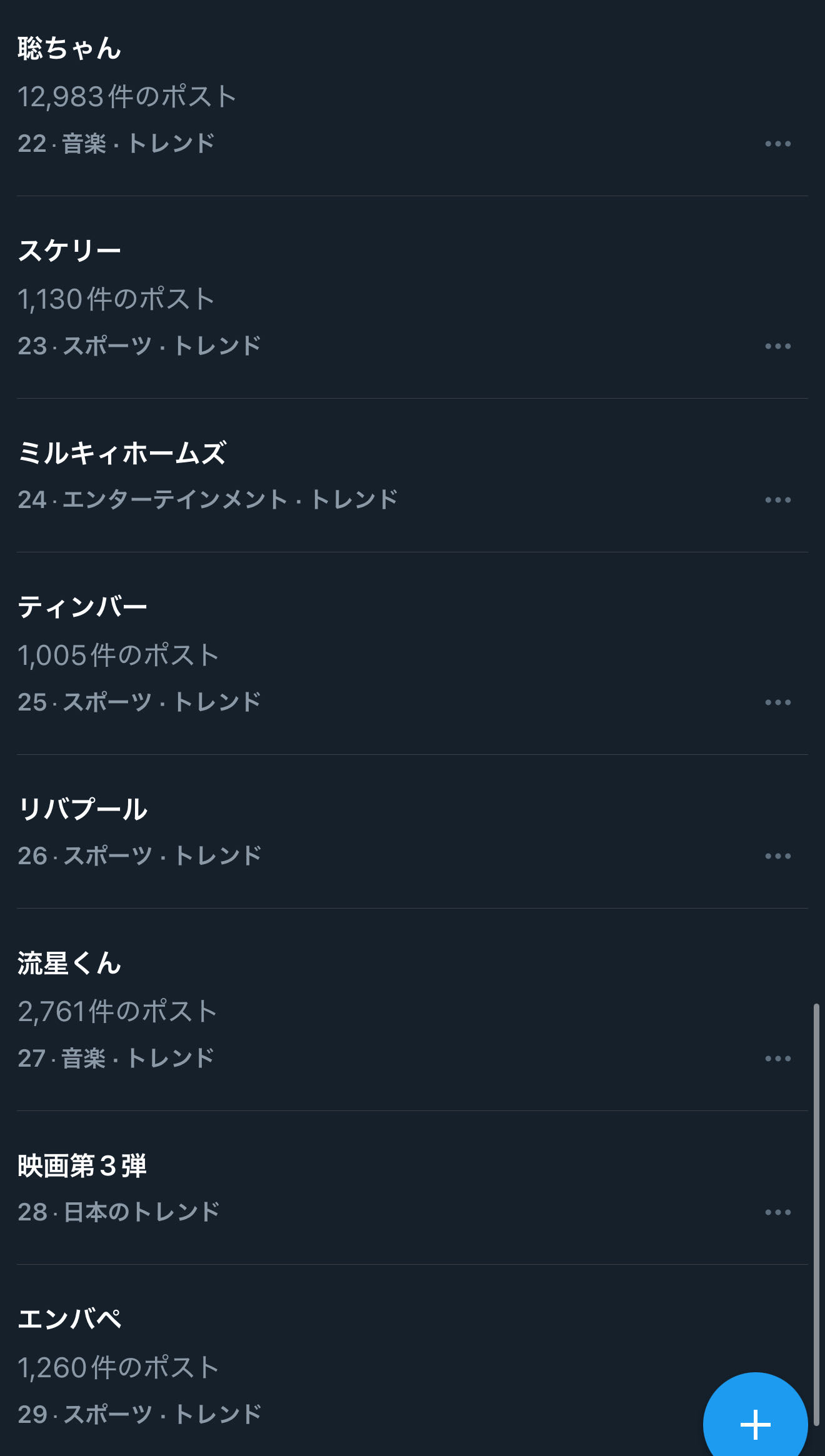Screen dimensions: 825x1456
Task: View the スケリー trending topic
Action: [x=70, y=251]
